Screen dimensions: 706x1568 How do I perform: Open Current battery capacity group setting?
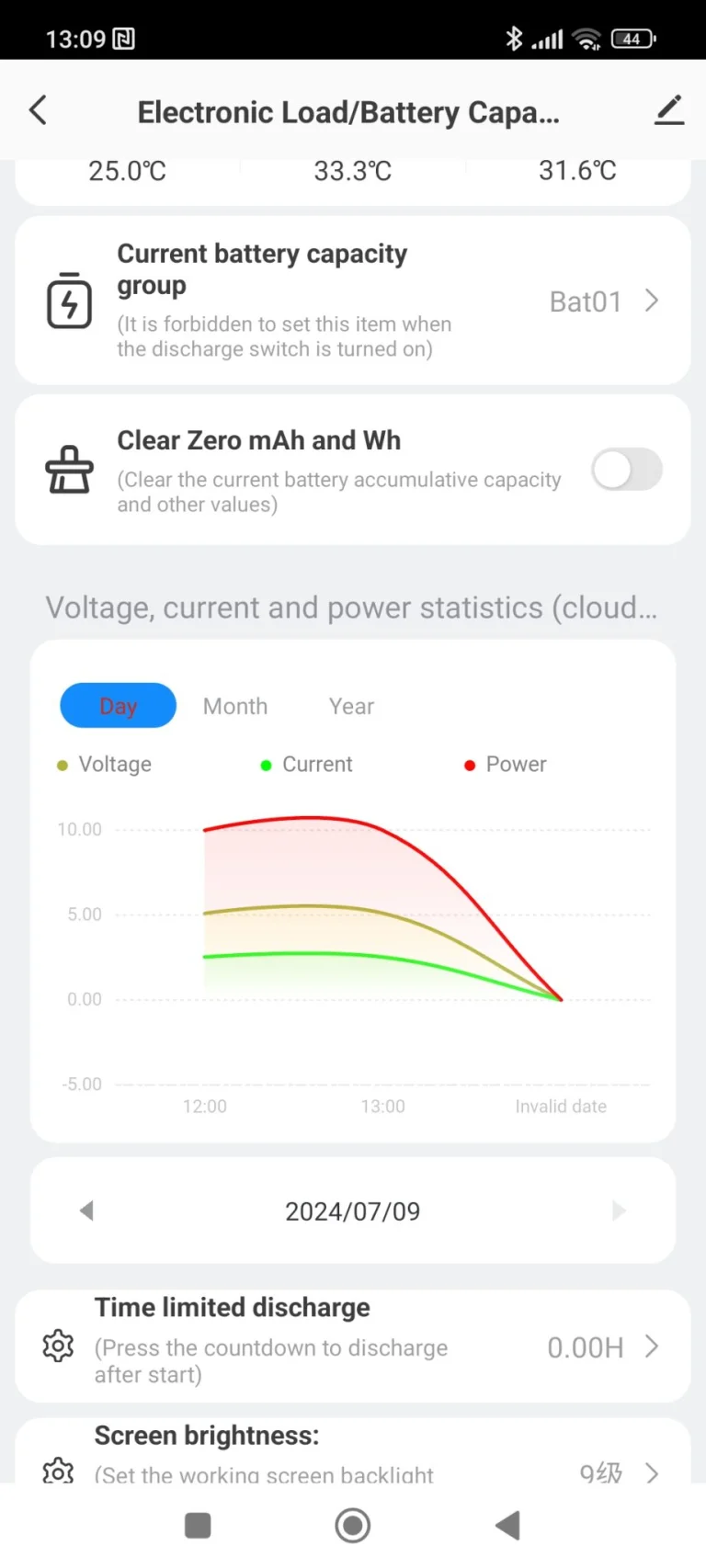point(353,301)
